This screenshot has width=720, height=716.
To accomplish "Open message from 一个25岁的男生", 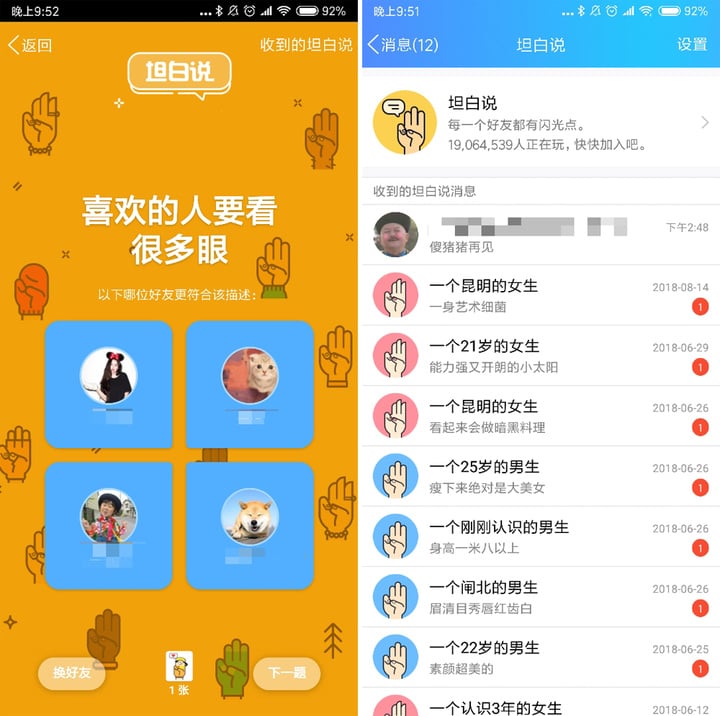I will 540,476.
